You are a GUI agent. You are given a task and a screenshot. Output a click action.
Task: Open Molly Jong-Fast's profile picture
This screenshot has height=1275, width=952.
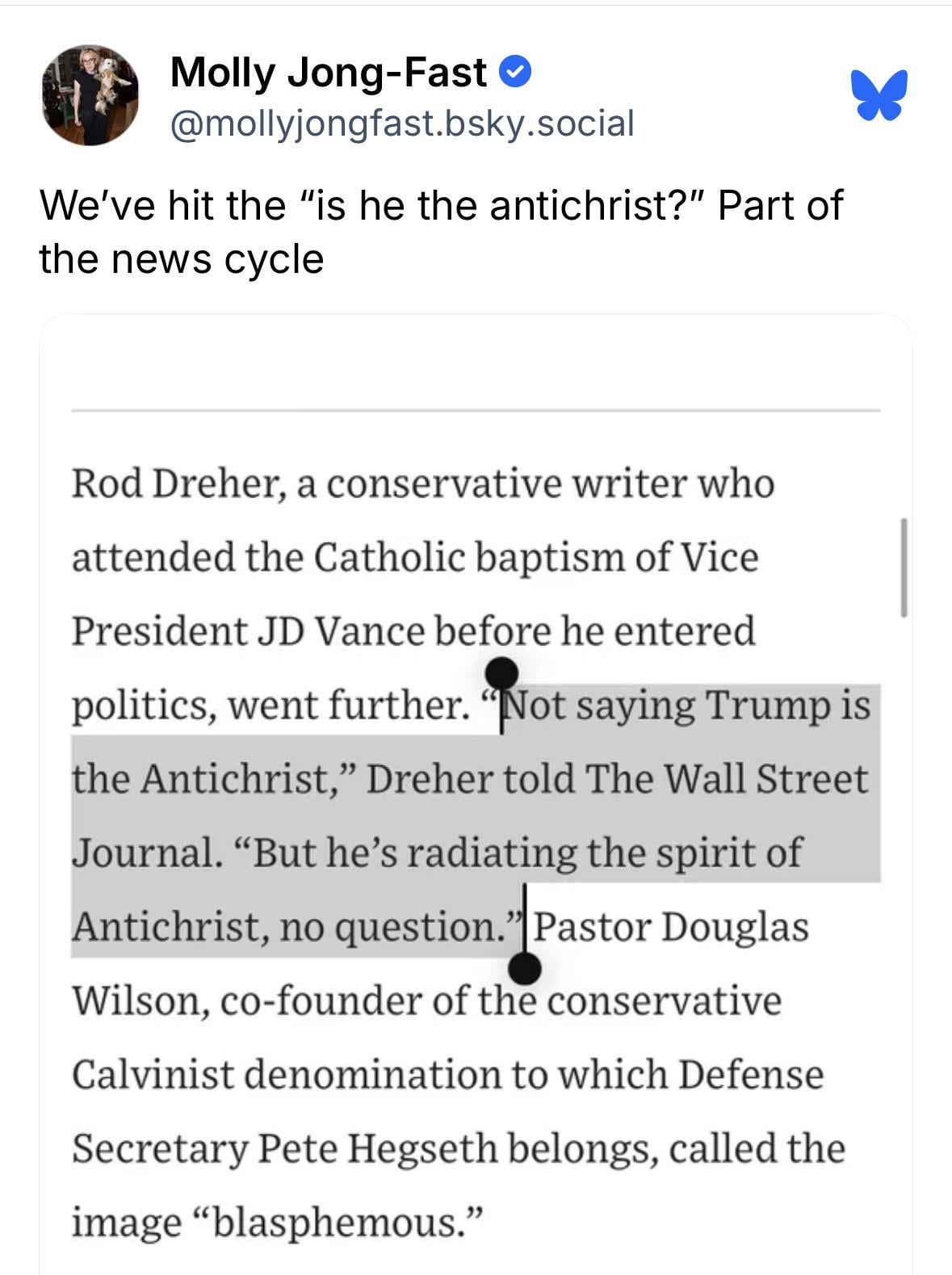coord(90,95)
